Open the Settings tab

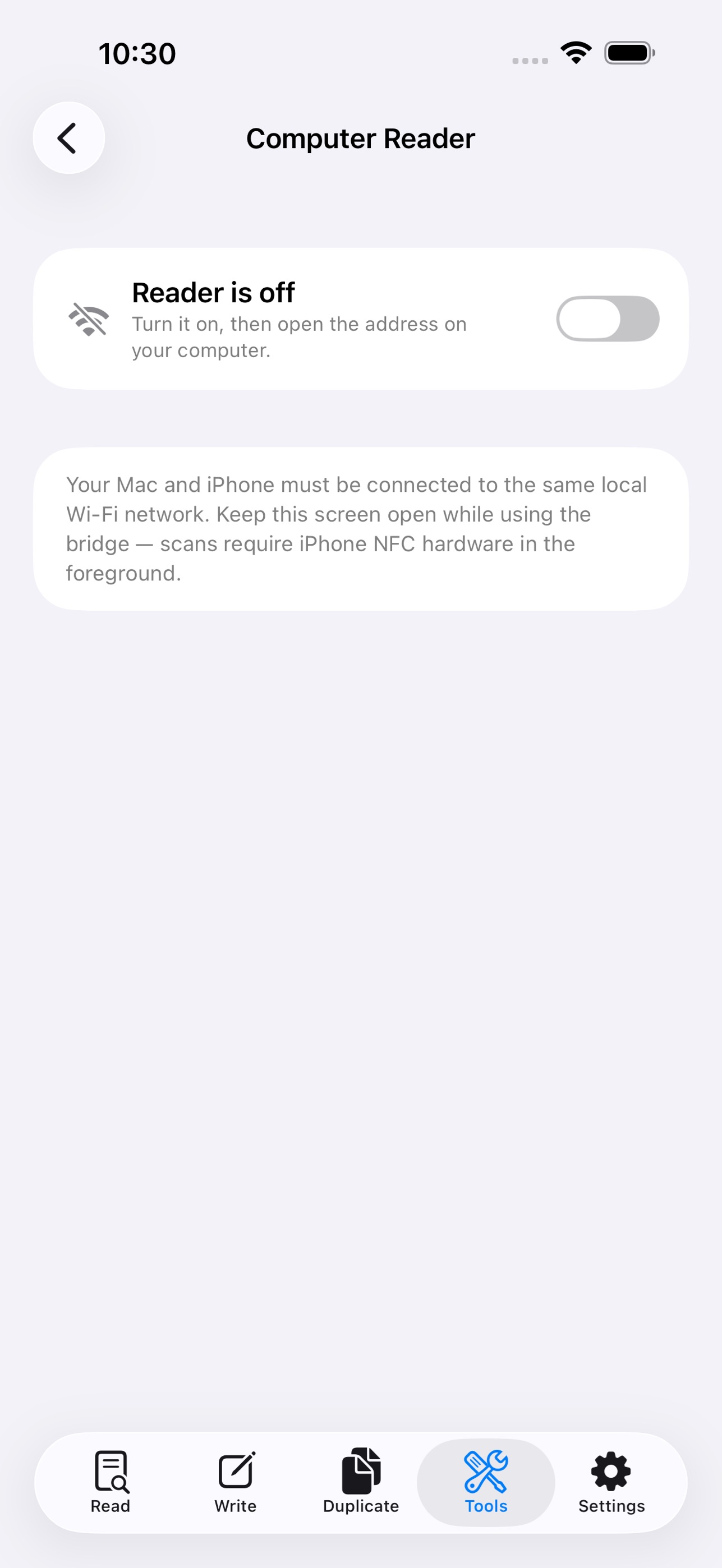(x=611, y=1482)
